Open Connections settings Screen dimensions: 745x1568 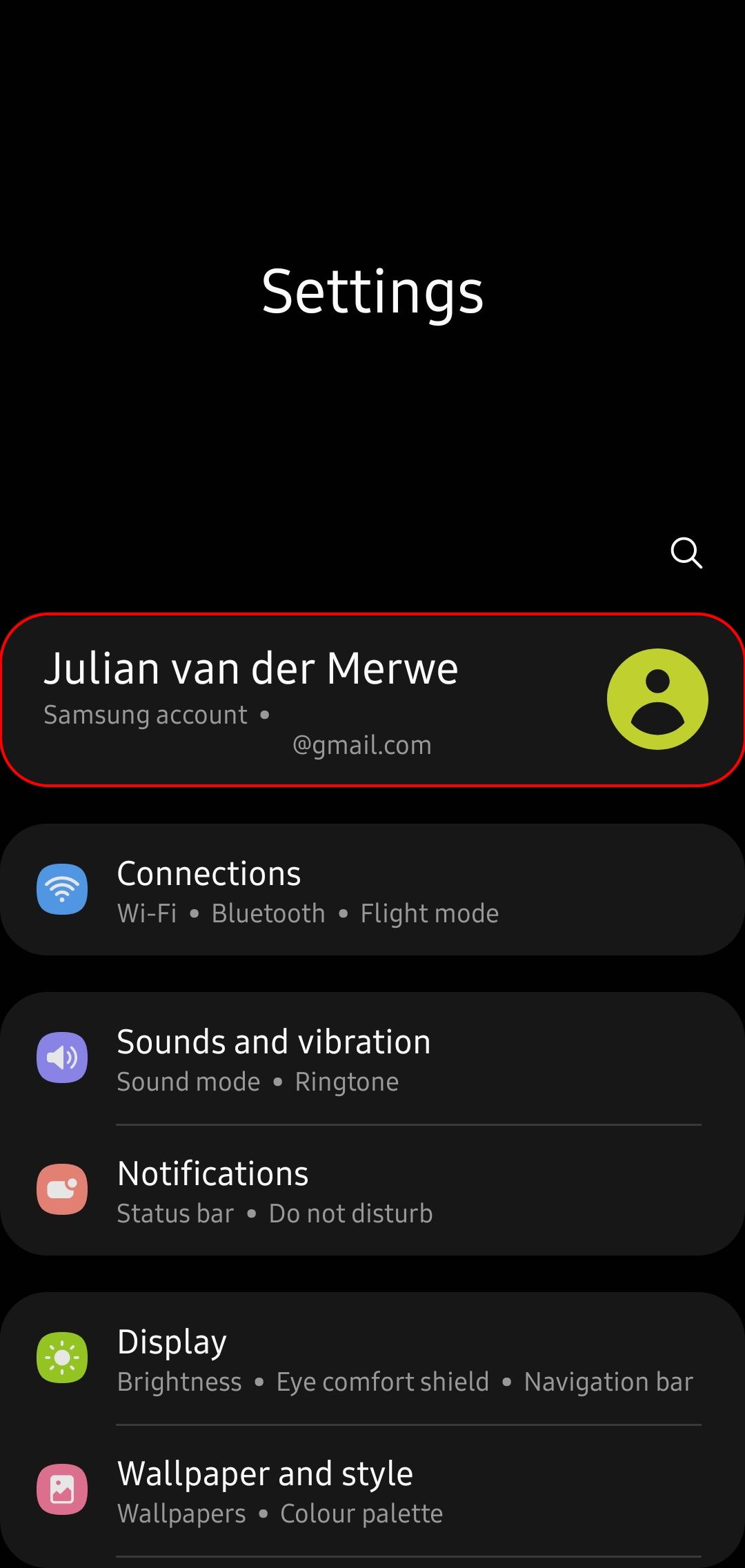(x=372, y=890)
